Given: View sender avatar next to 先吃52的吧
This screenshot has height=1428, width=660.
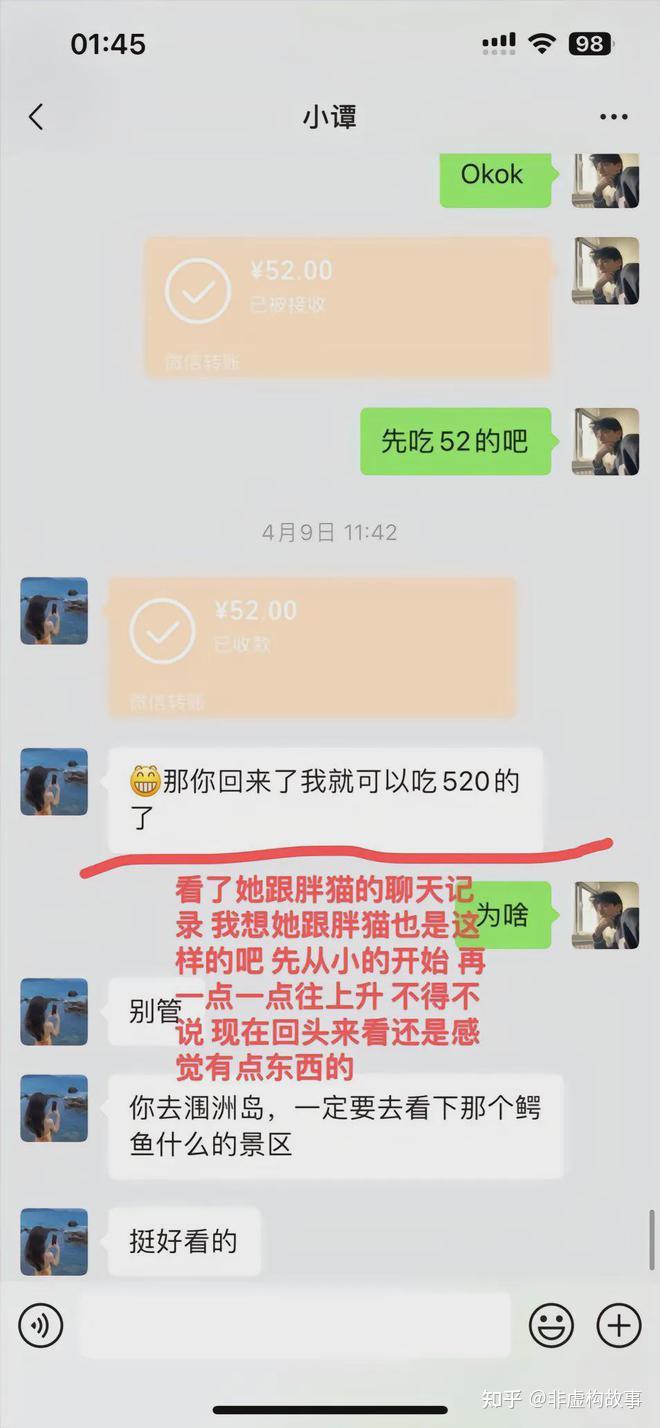Looking at the screenshot, I should click(x=605, y=441).
